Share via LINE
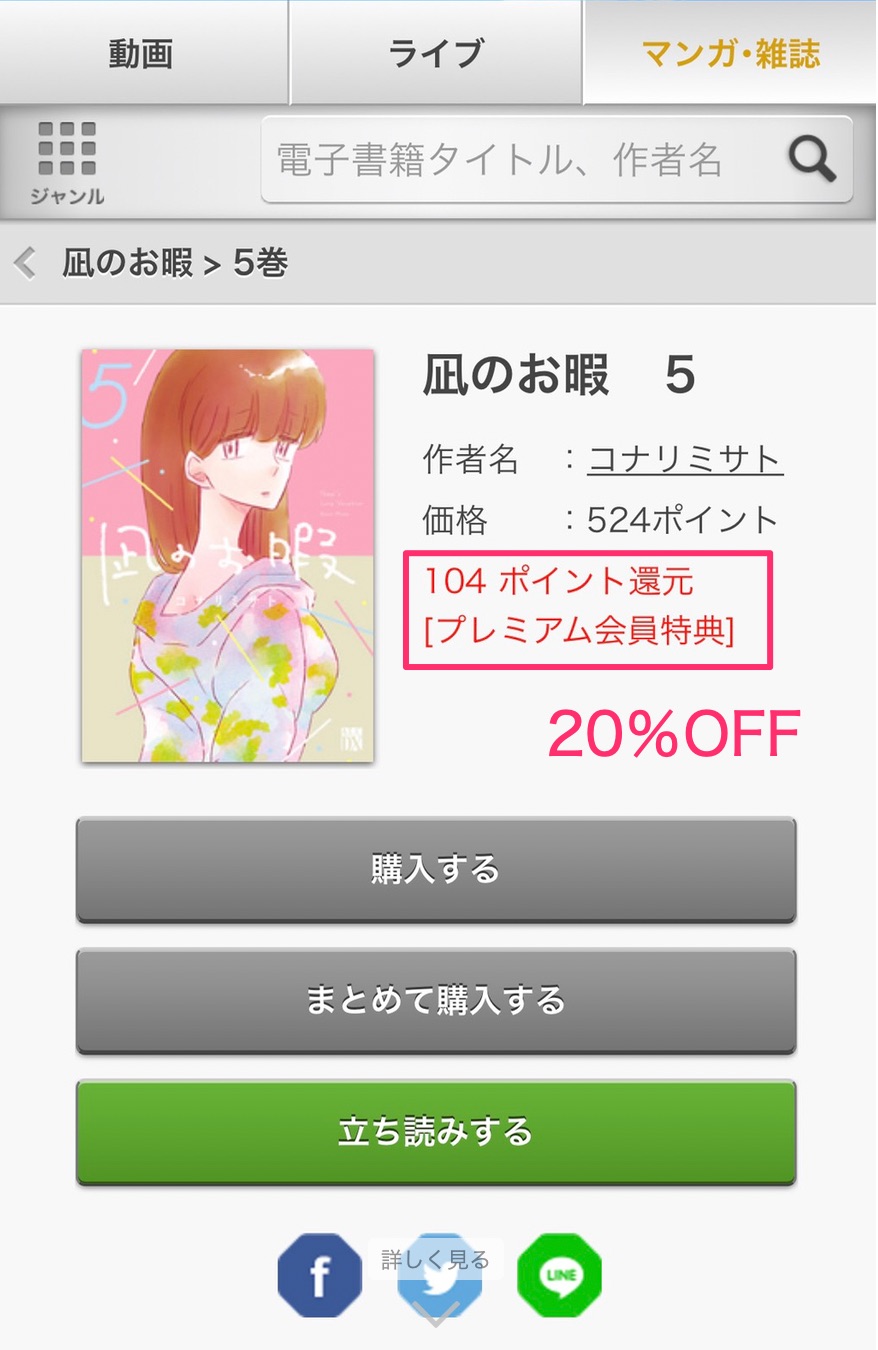The height and width of the screenshot is (1350, 878). (x=560, y=1276)
